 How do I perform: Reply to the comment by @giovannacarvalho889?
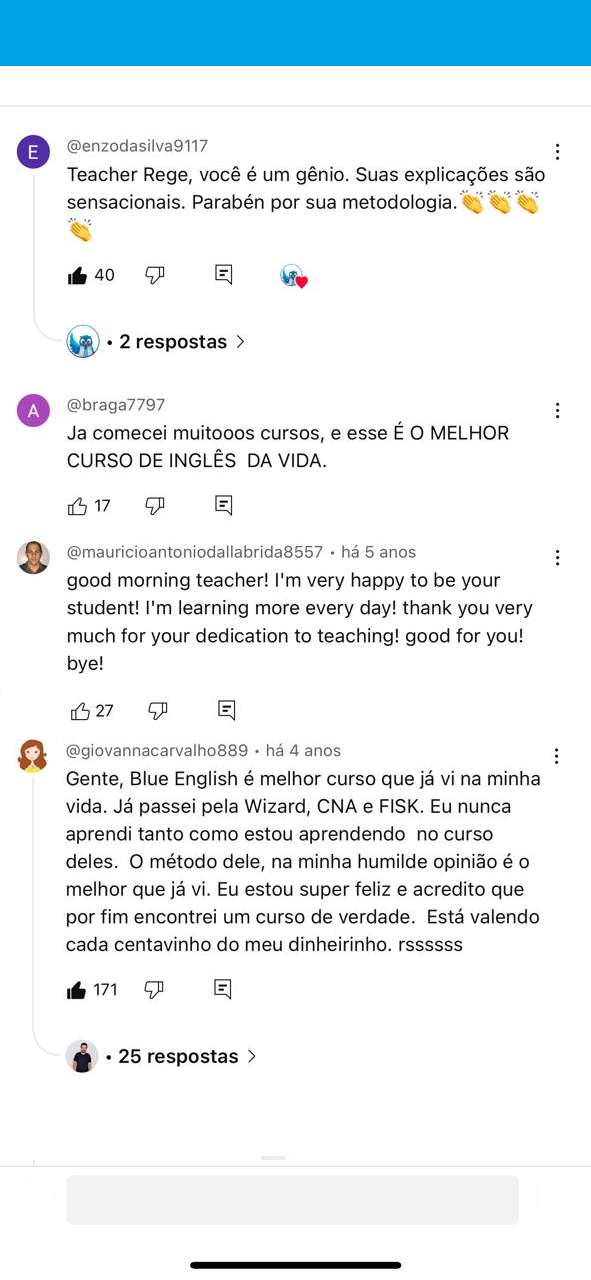coord(223,989)
